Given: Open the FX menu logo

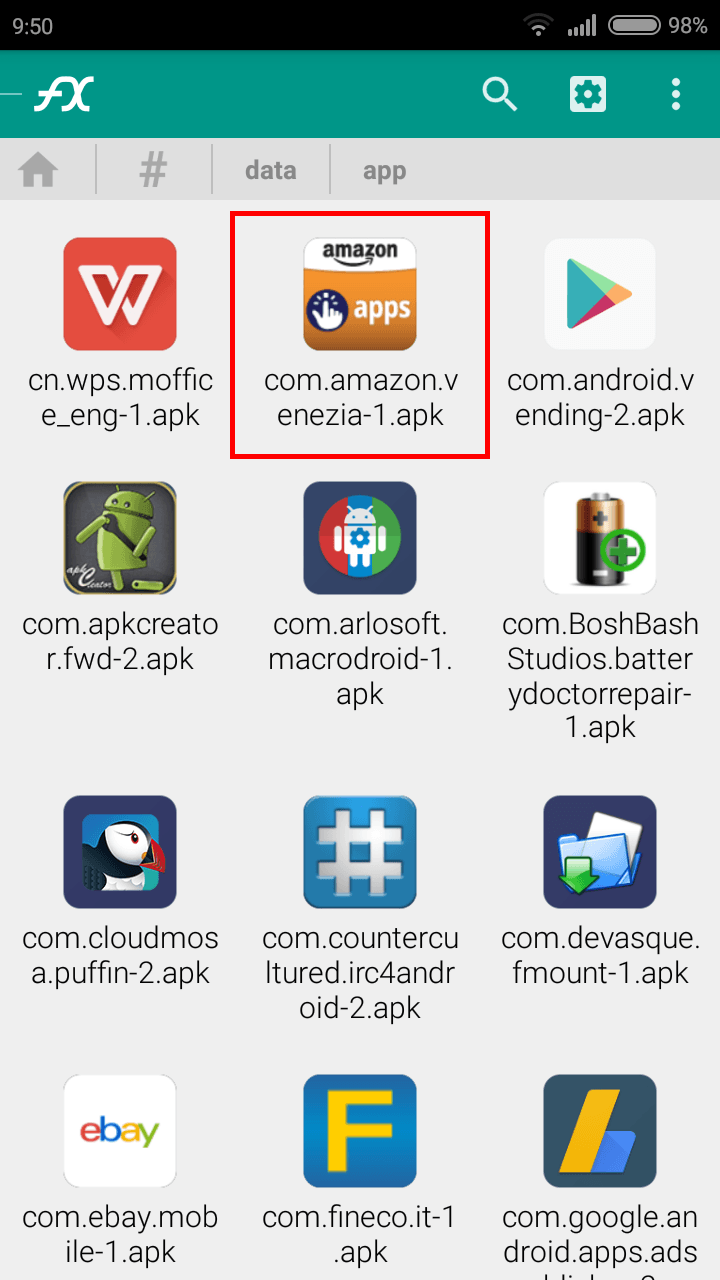Looking at the screenshot, I should click(62, 95).
